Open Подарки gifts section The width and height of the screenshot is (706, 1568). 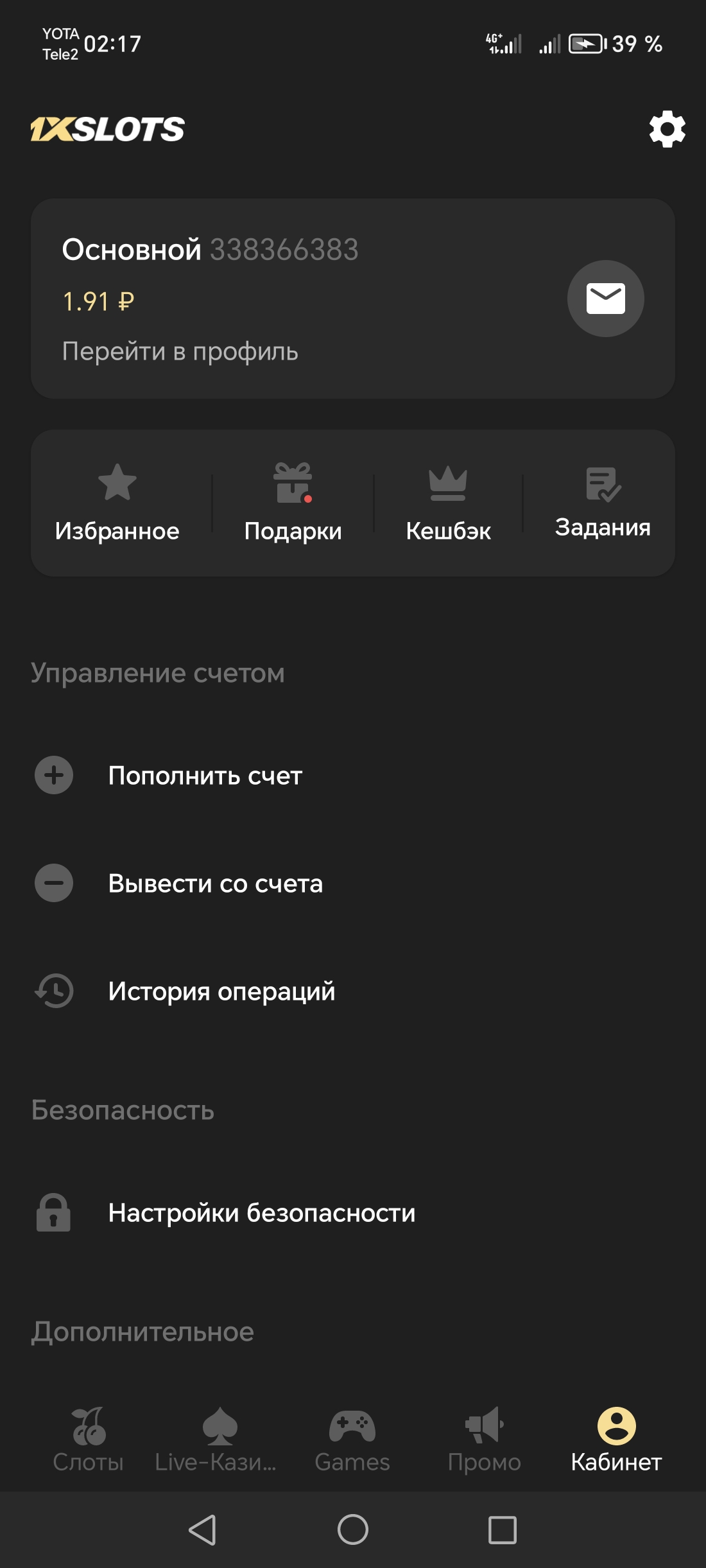pos(293,503)
